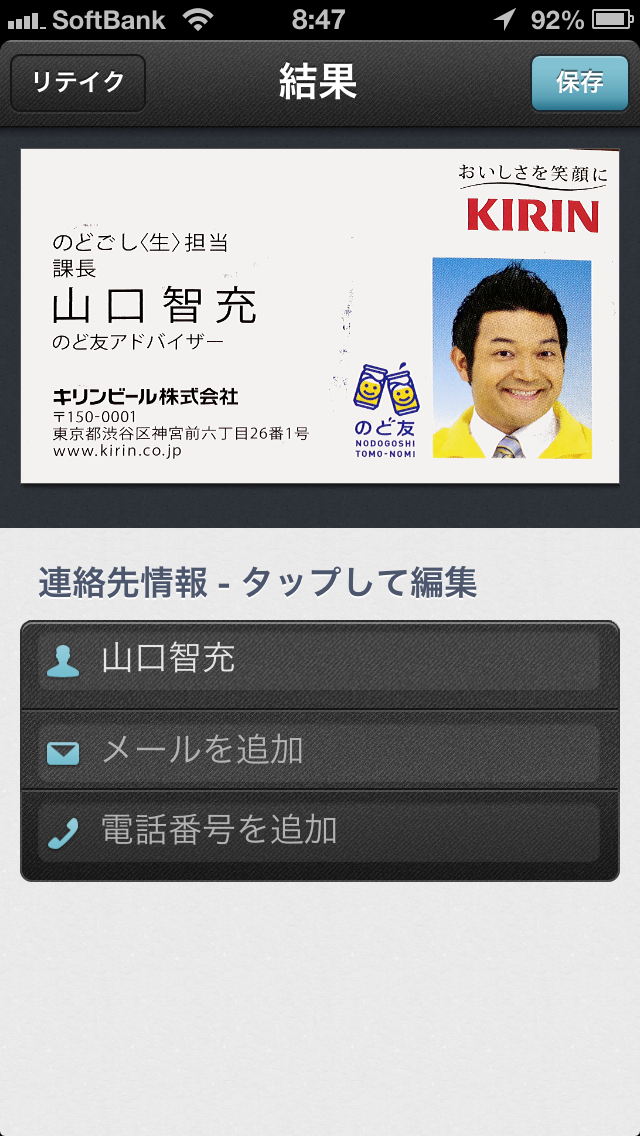The image size is (640, 1136).
Task: Tap the リテイク retake button
Action: click(78, 82)
